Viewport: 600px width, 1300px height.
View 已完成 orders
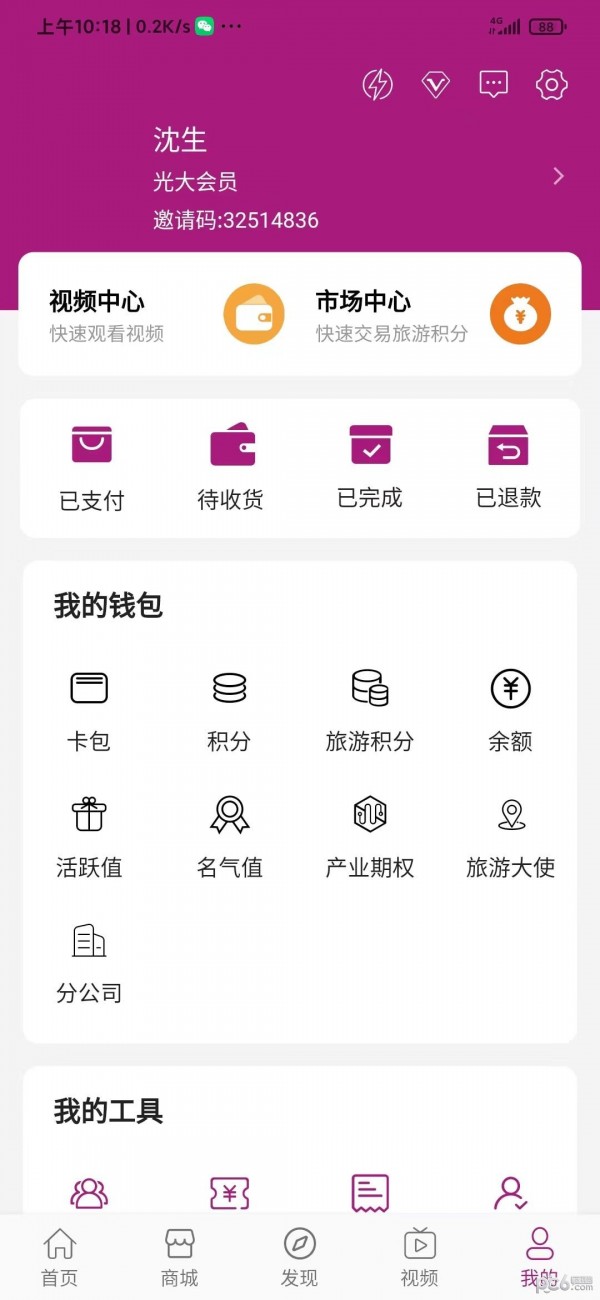[x=370, y=468]
